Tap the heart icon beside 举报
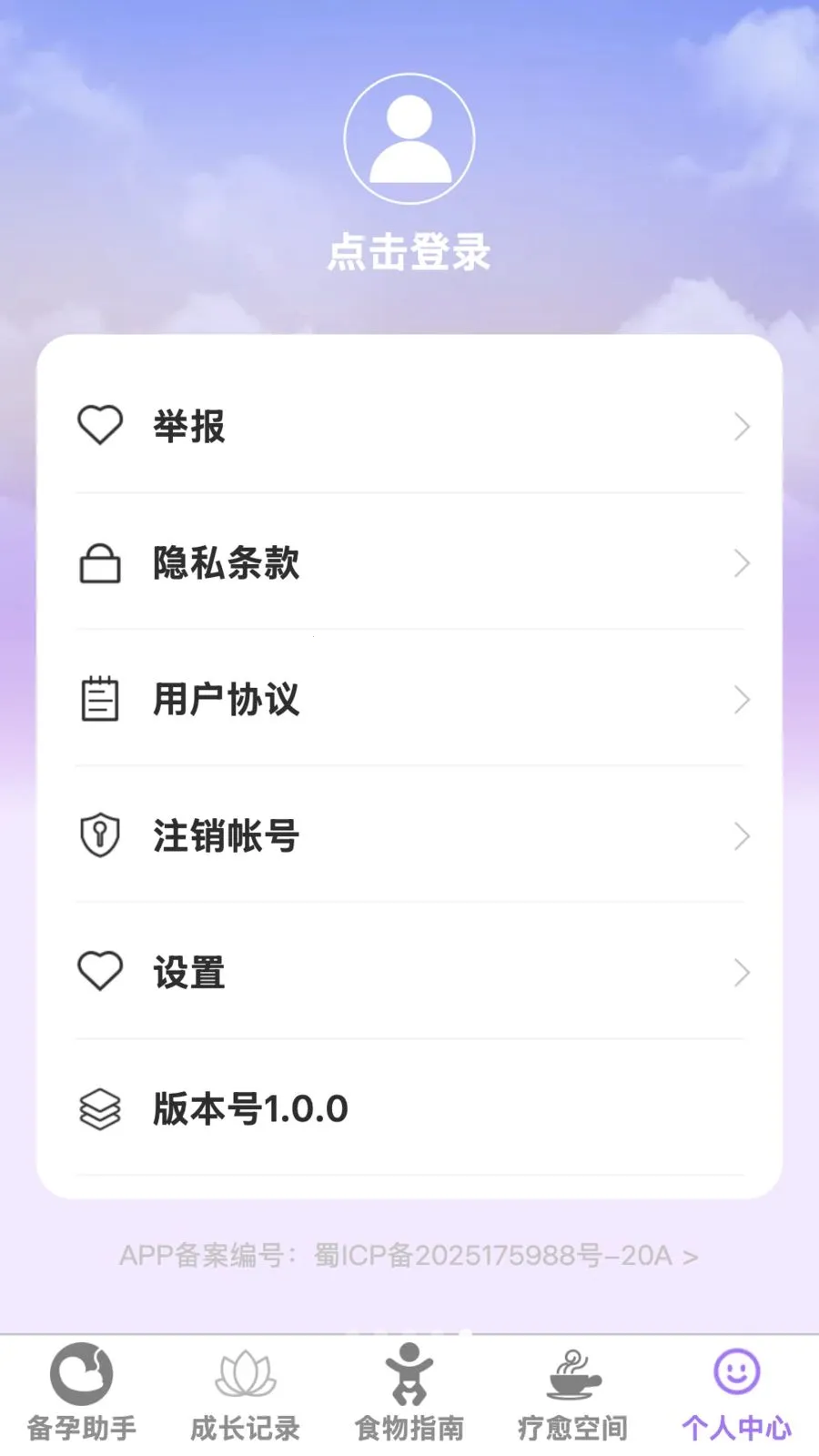This screenshot has width=819, height=1456. pos(100,426)
